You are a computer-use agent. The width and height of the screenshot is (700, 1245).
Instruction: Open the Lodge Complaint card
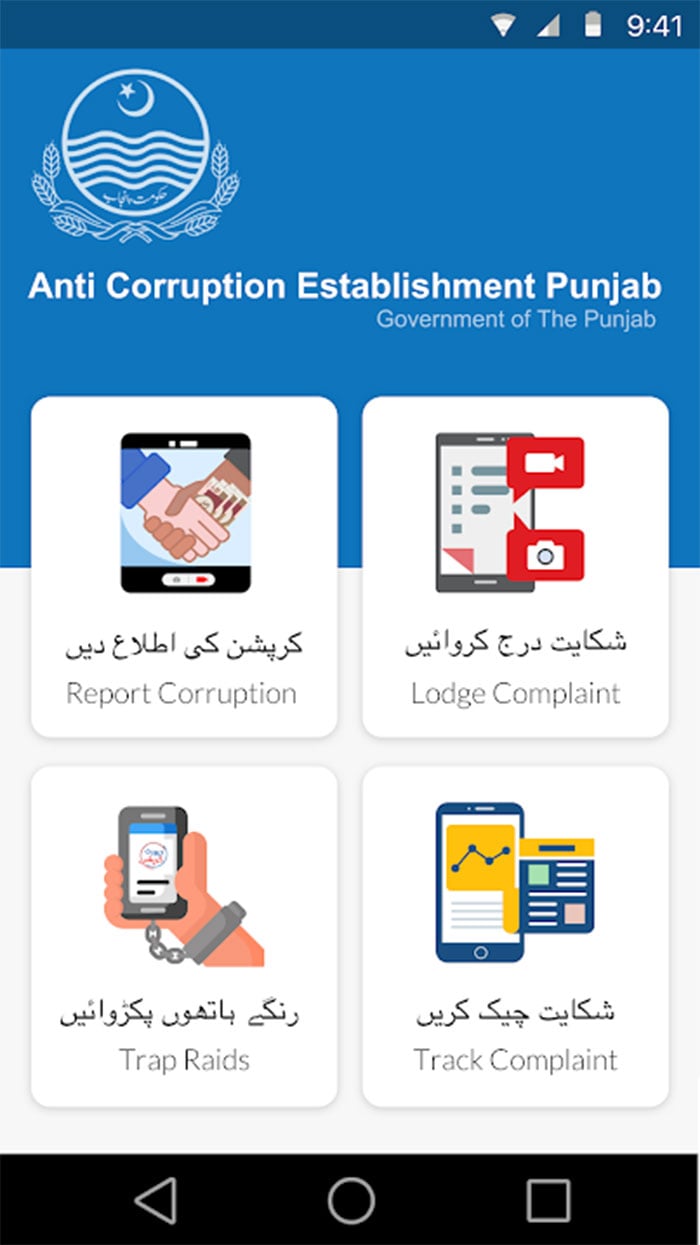coord(515,567)
